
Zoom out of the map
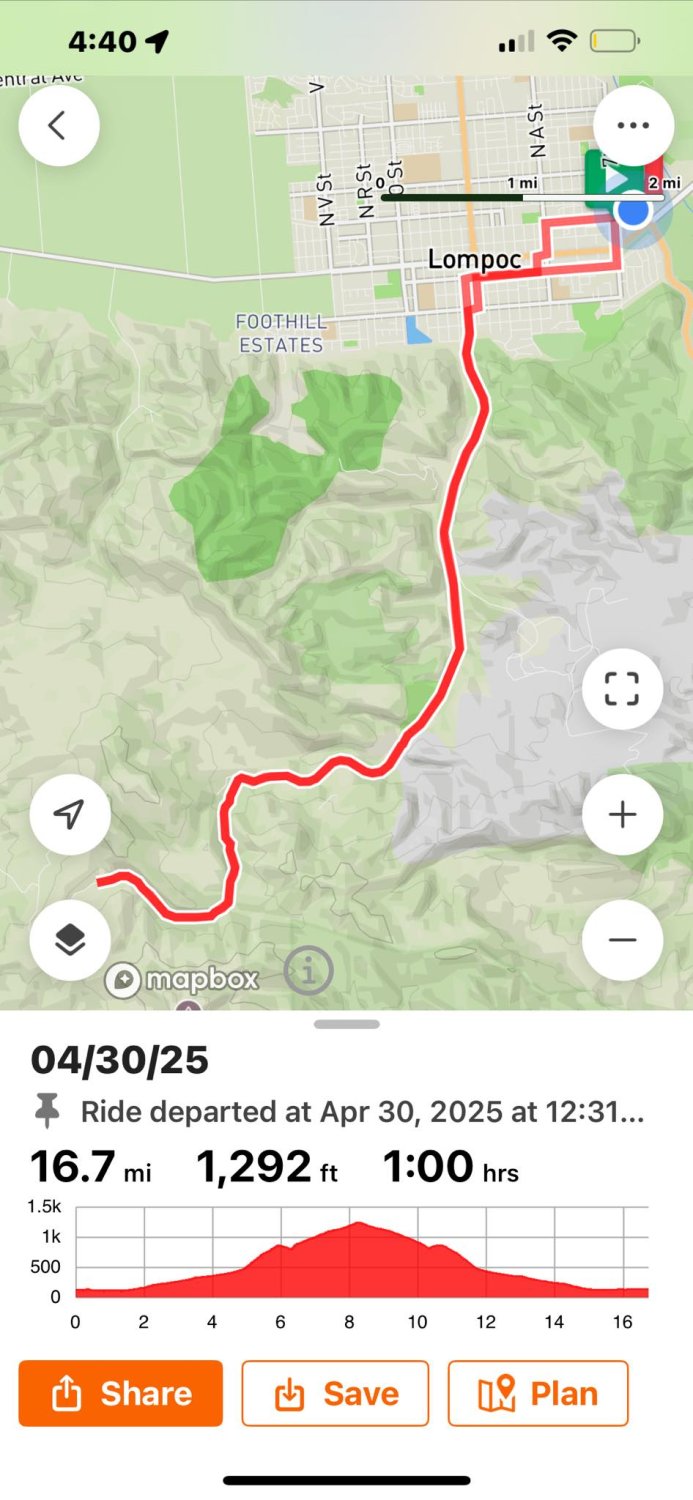(x=622, y=939)
